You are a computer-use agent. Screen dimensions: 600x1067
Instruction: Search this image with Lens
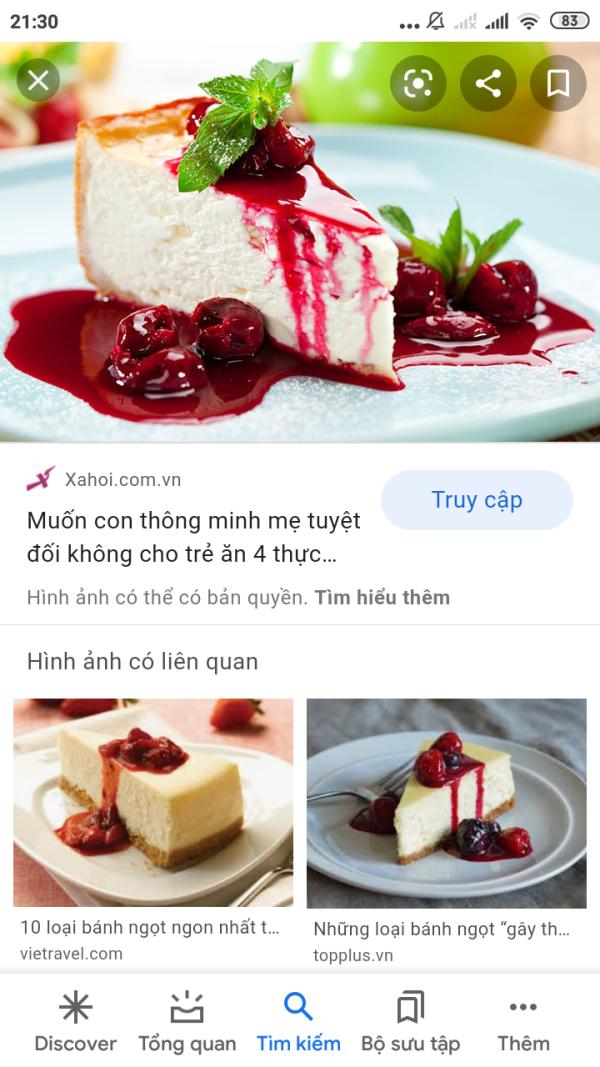[418, 83]
